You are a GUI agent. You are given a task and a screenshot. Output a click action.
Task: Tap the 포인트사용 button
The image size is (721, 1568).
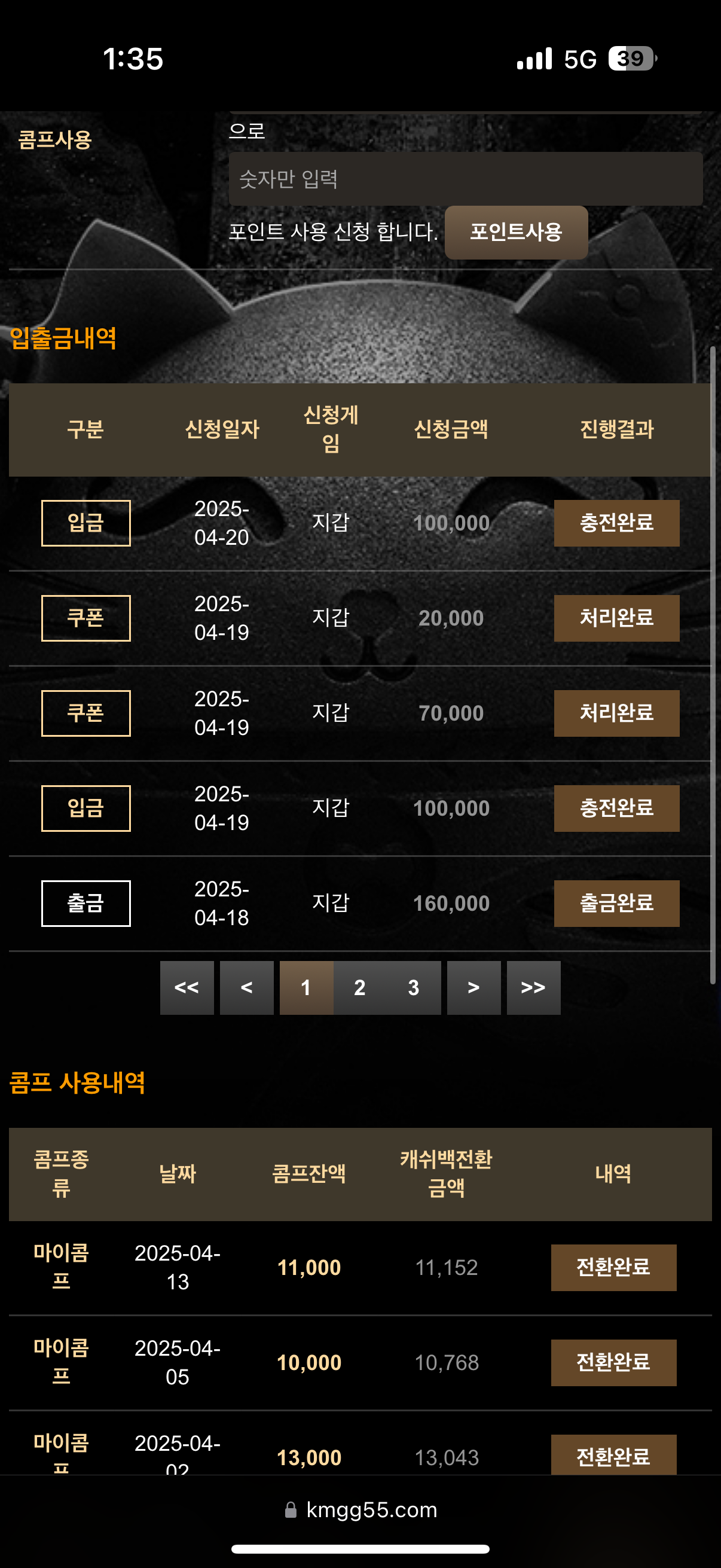516,232
